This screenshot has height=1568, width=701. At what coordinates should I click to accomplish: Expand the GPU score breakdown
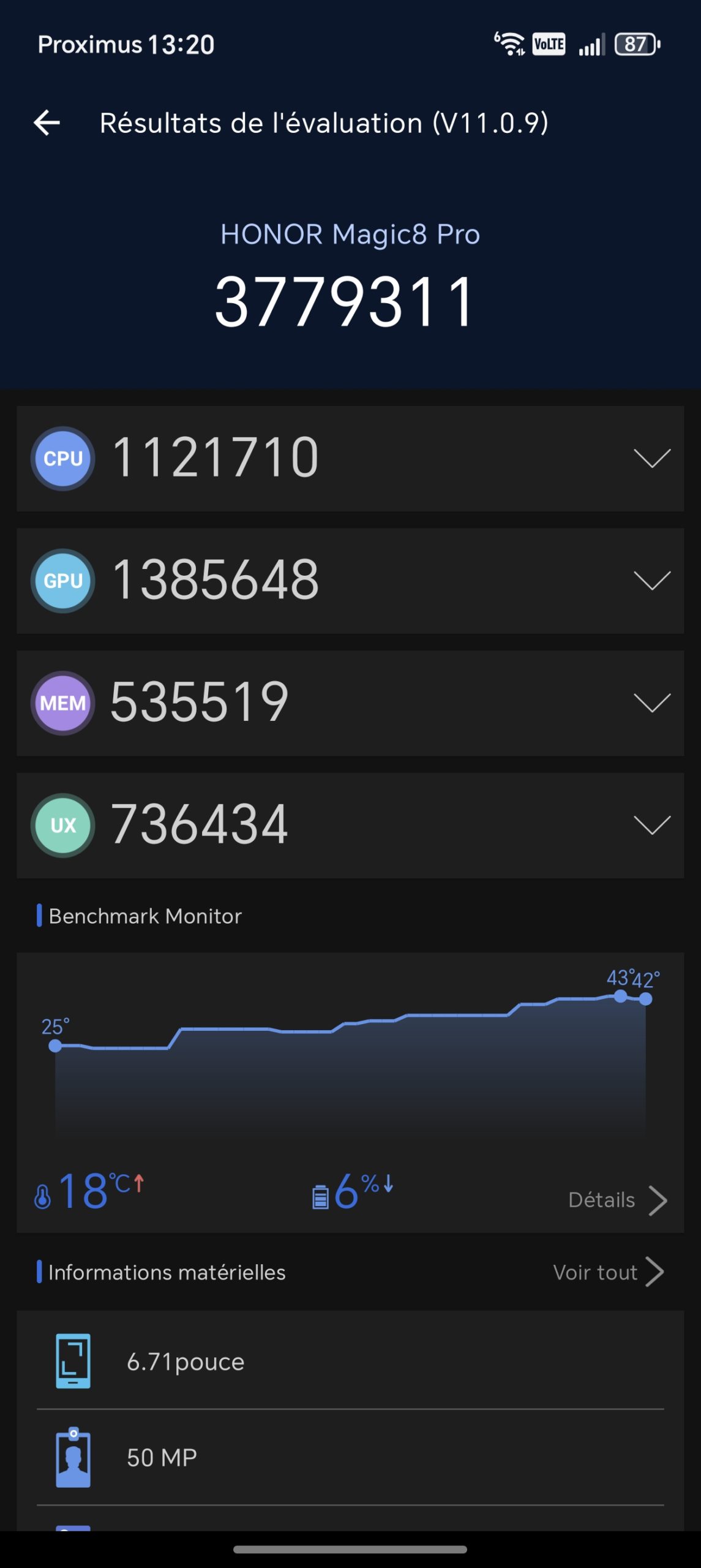(651, 580)
